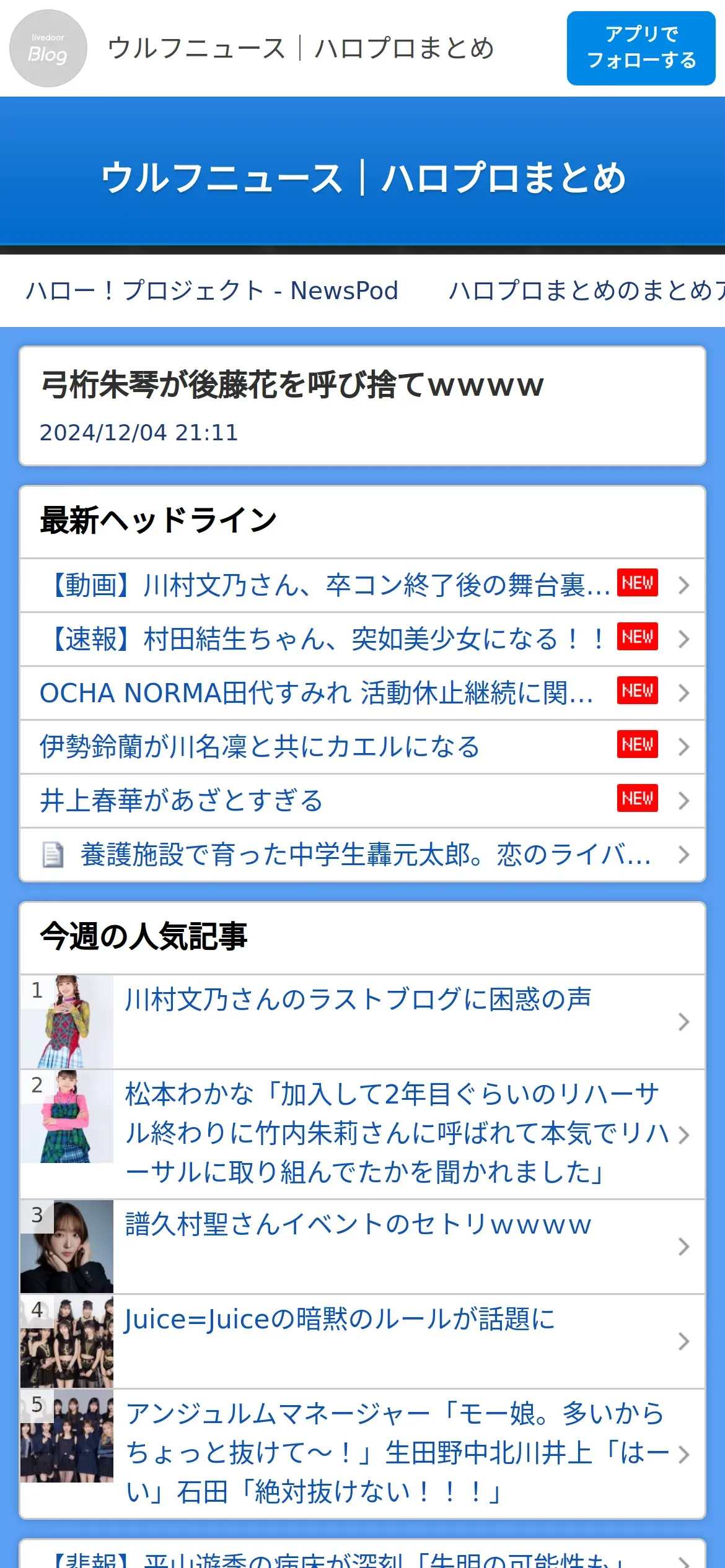Open ranked article 川村文乃さんのラストブログに困惑の声

[358, 1000]
